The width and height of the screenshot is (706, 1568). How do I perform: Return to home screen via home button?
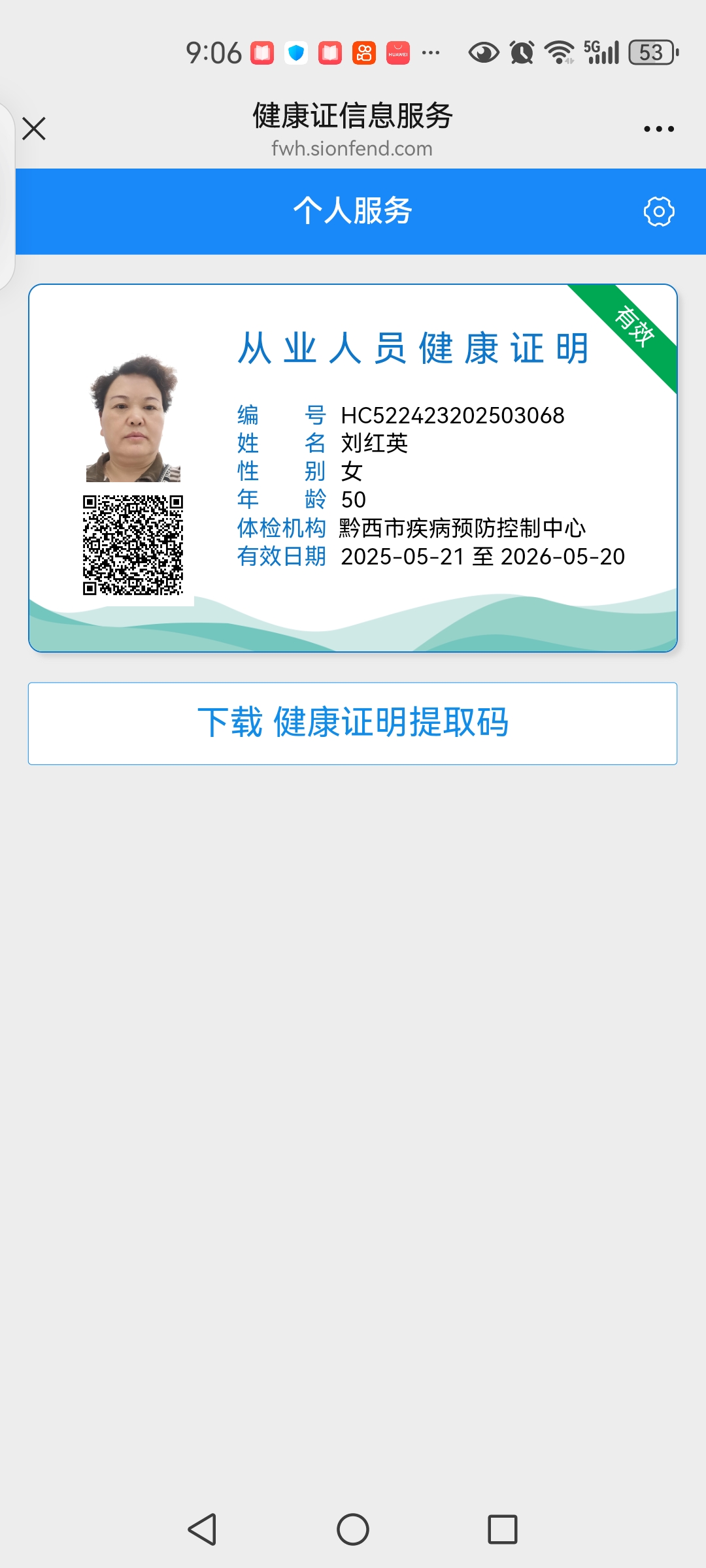pos(353,1529)
